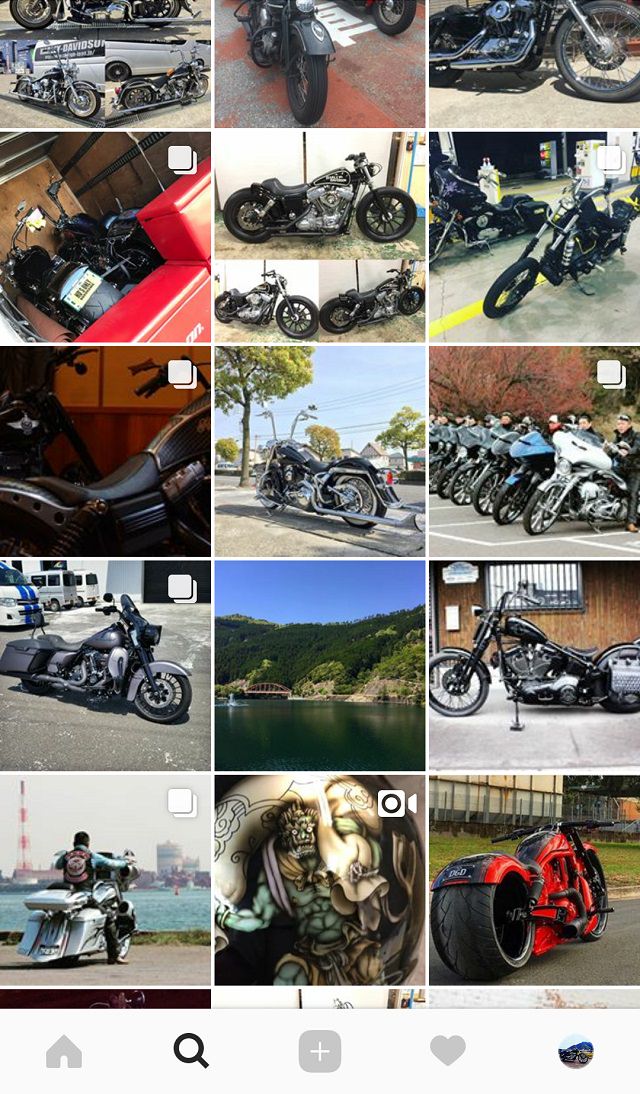
Task: Switch to the profile tab
Action: (x=575, y=1051)
